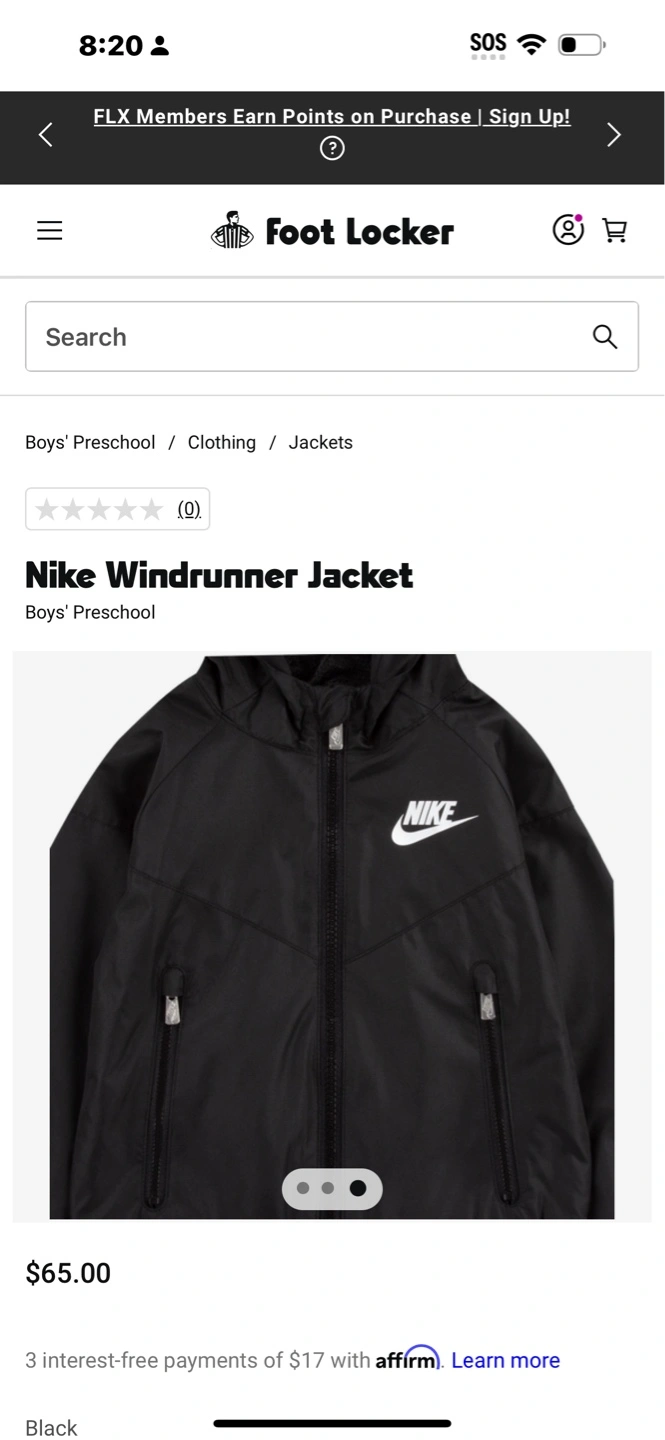This screenshot has width=665, height=1440.
Task: Go to Jackets breadcrumb
Action: pyautogui.click(x=320, y=442)
